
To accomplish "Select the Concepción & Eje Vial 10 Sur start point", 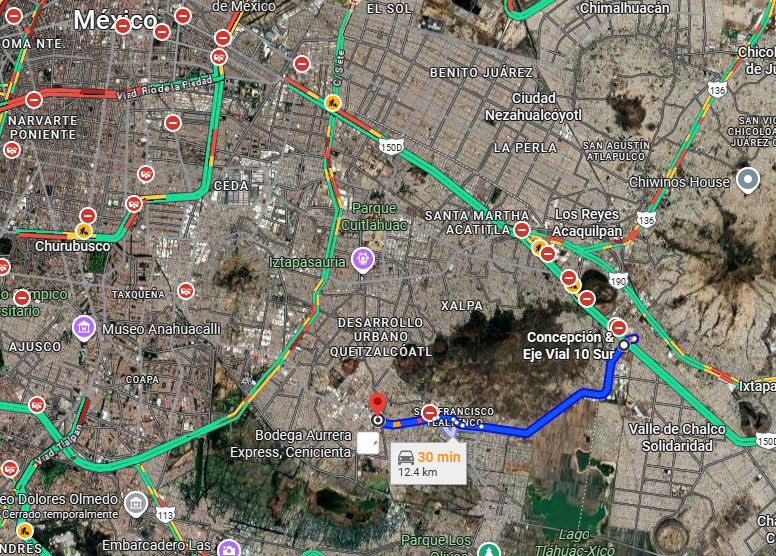I will (624, 345).
